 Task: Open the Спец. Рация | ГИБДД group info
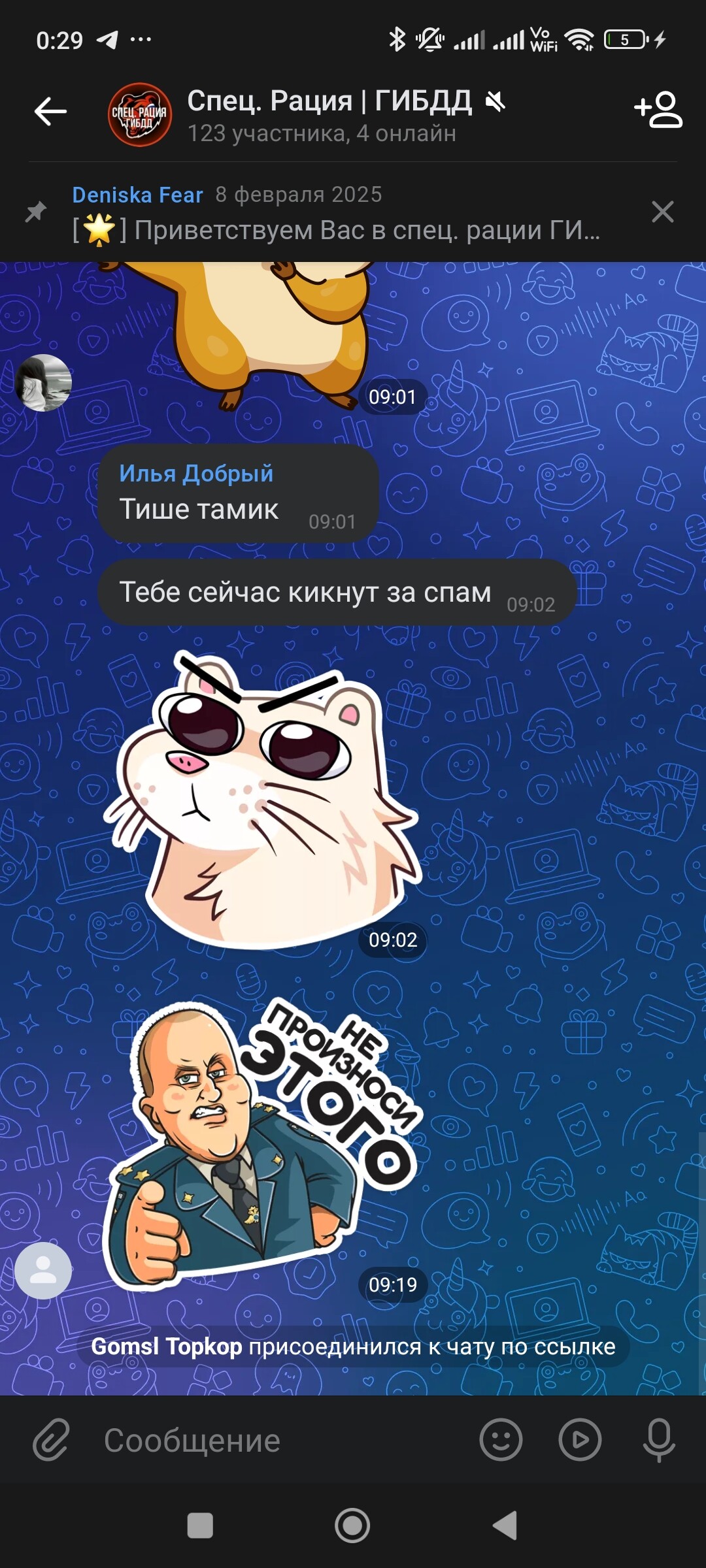(x=329, y=114)
